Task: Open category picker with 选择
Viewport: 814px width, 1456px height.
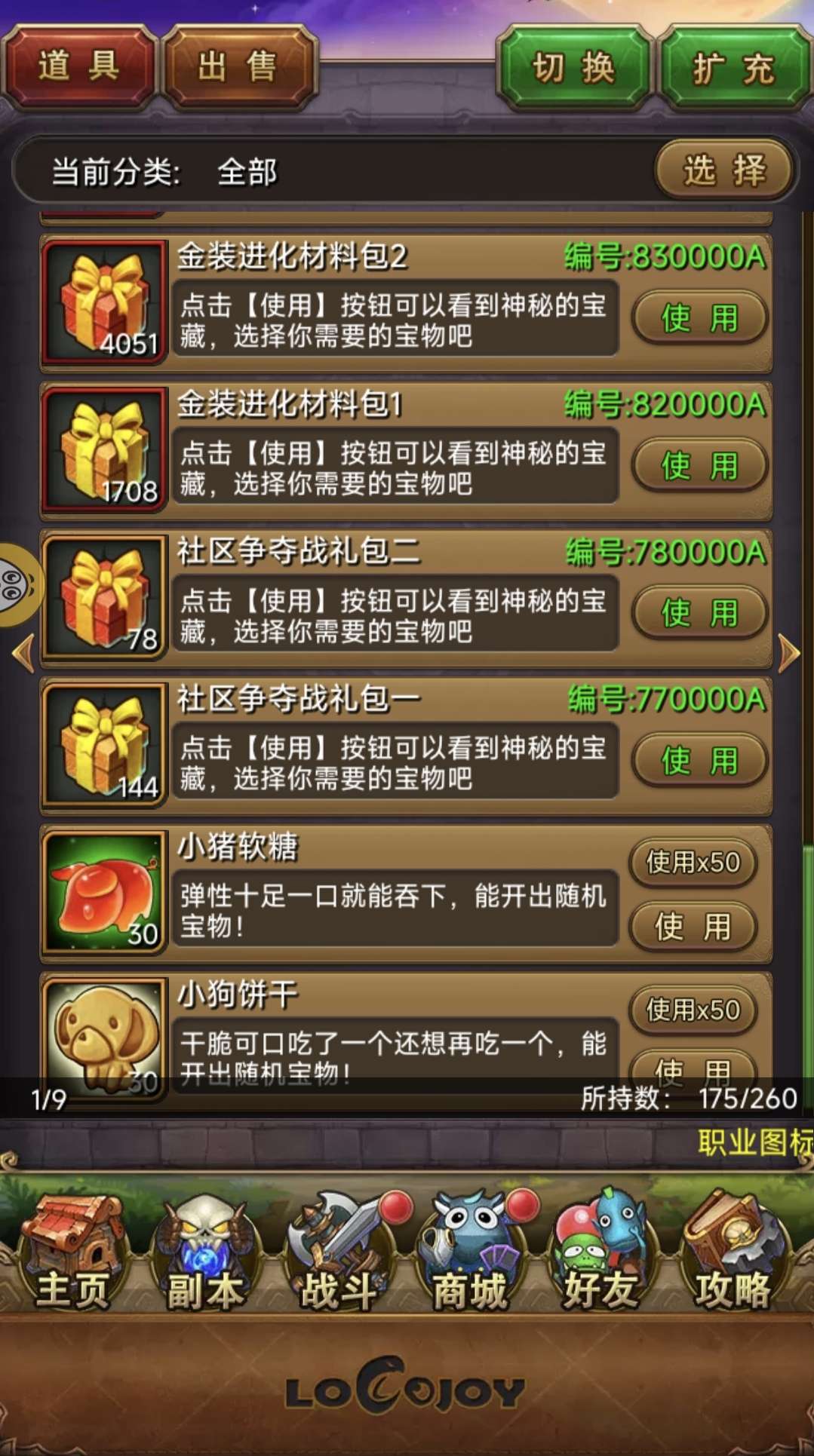Action: 724,170
